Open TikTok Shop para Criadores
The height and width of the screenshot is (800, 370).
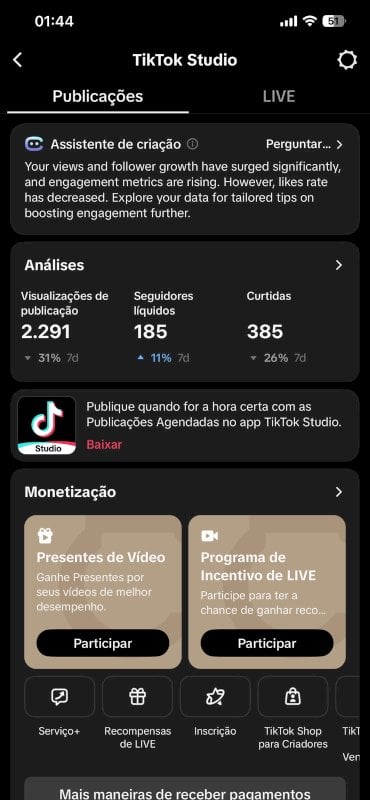[293, 697]
